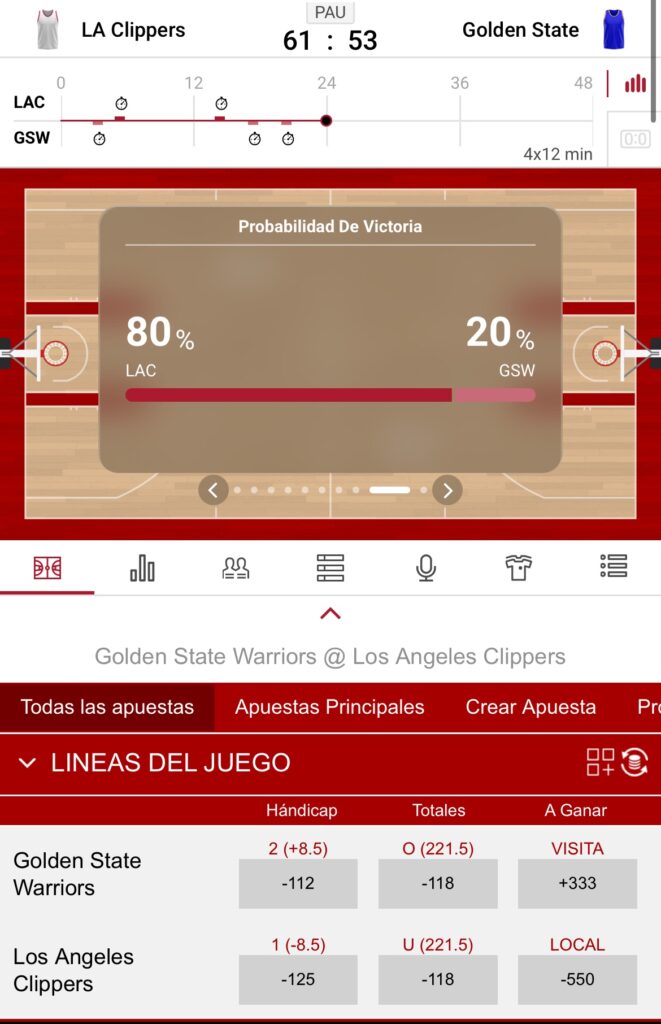The width and height of the screenshot is (661, 1024).
Task: Switch to the head-to-head players tab
Action: click(x=235, y=568)
